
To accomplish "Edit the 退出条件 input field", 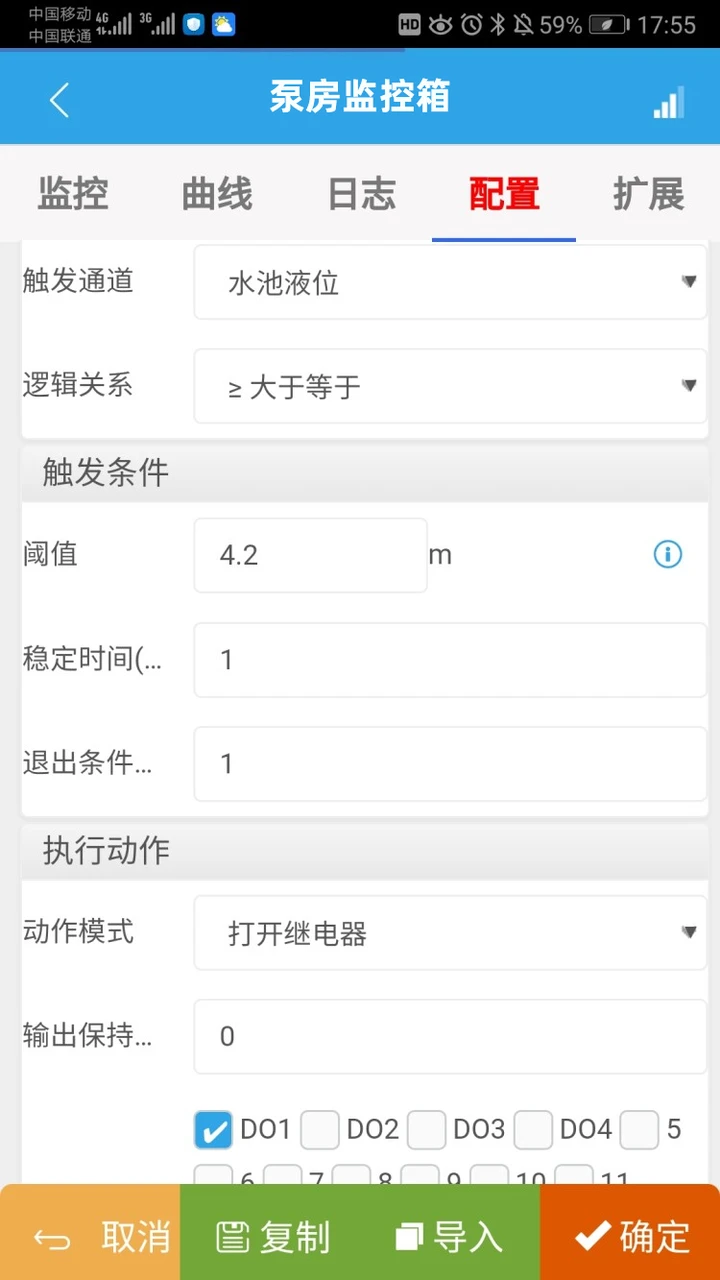I will tap(450, 763).
